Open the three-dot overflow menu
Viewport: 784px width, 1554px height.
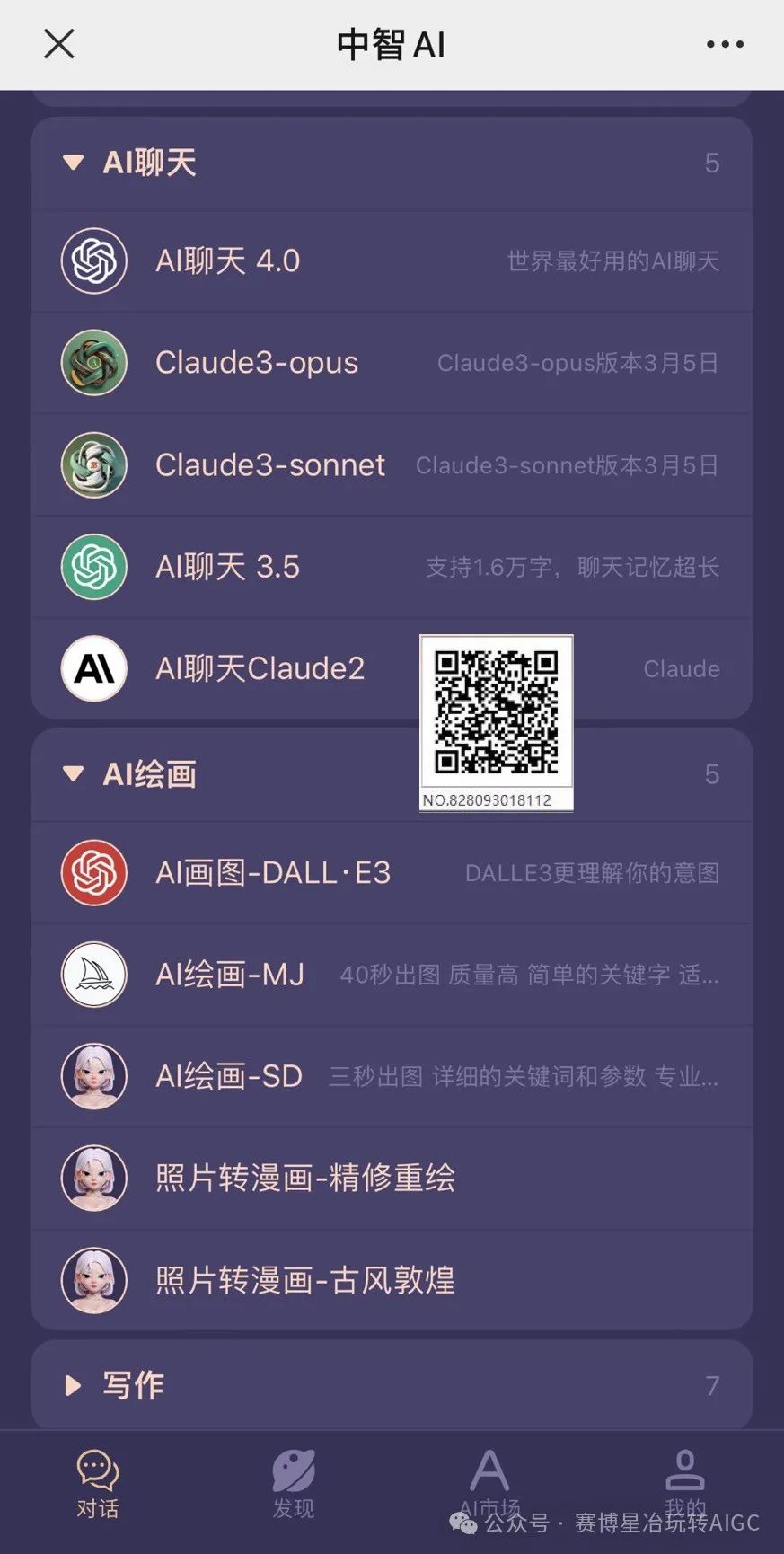(x=724, y=44)
